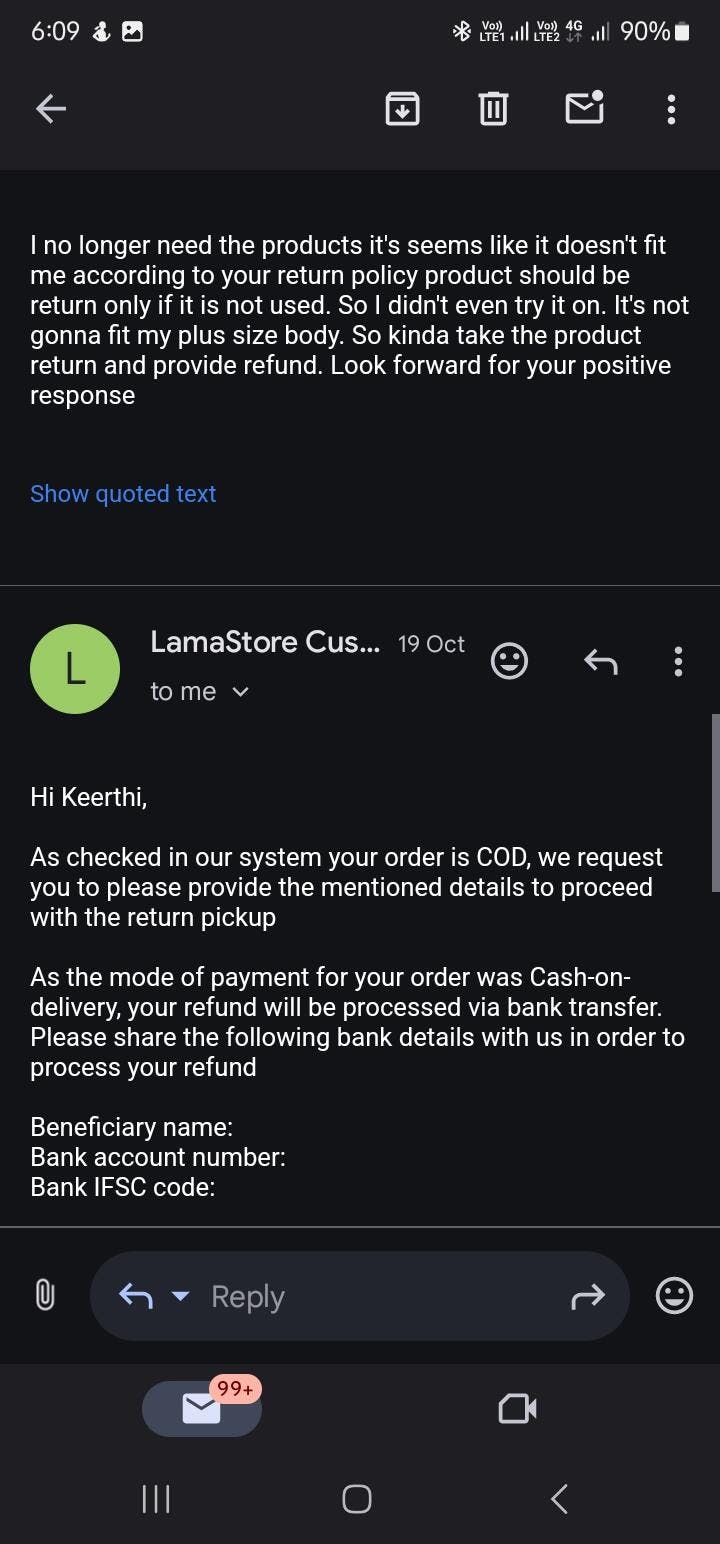Switch to the Mail tab
720x1544 pixels.
[202, 1409]
